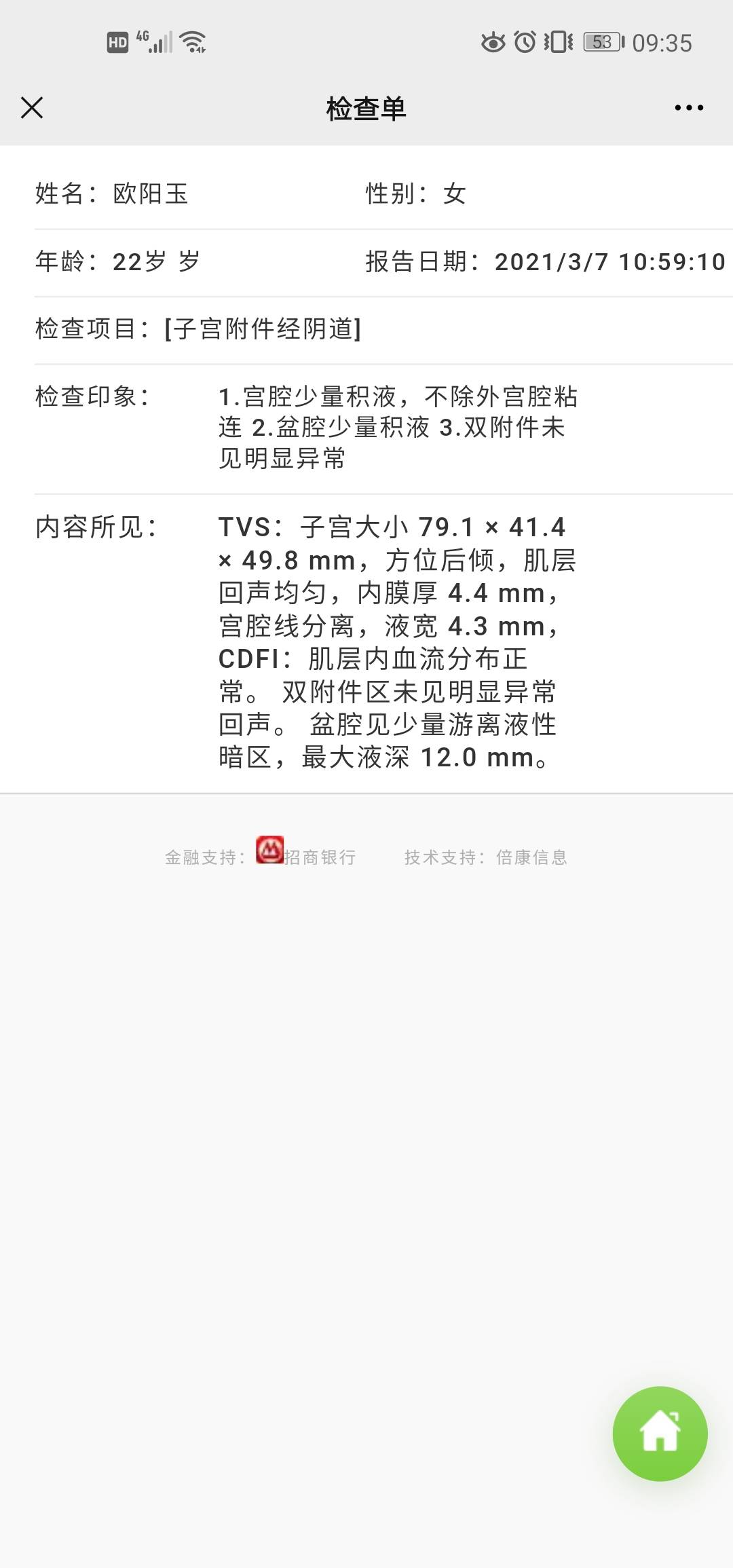Tap the eye-protection mode status icon
733x1568 pixels.
coord(490,42)
